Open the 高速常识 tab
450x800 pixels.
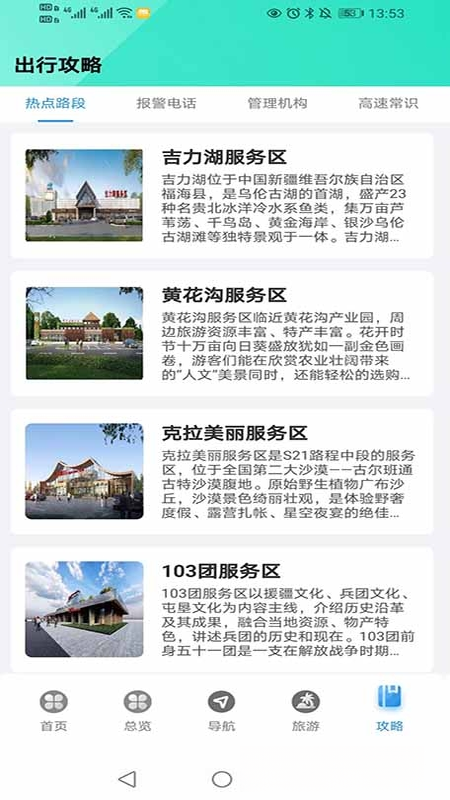click(x=388, y=103)
